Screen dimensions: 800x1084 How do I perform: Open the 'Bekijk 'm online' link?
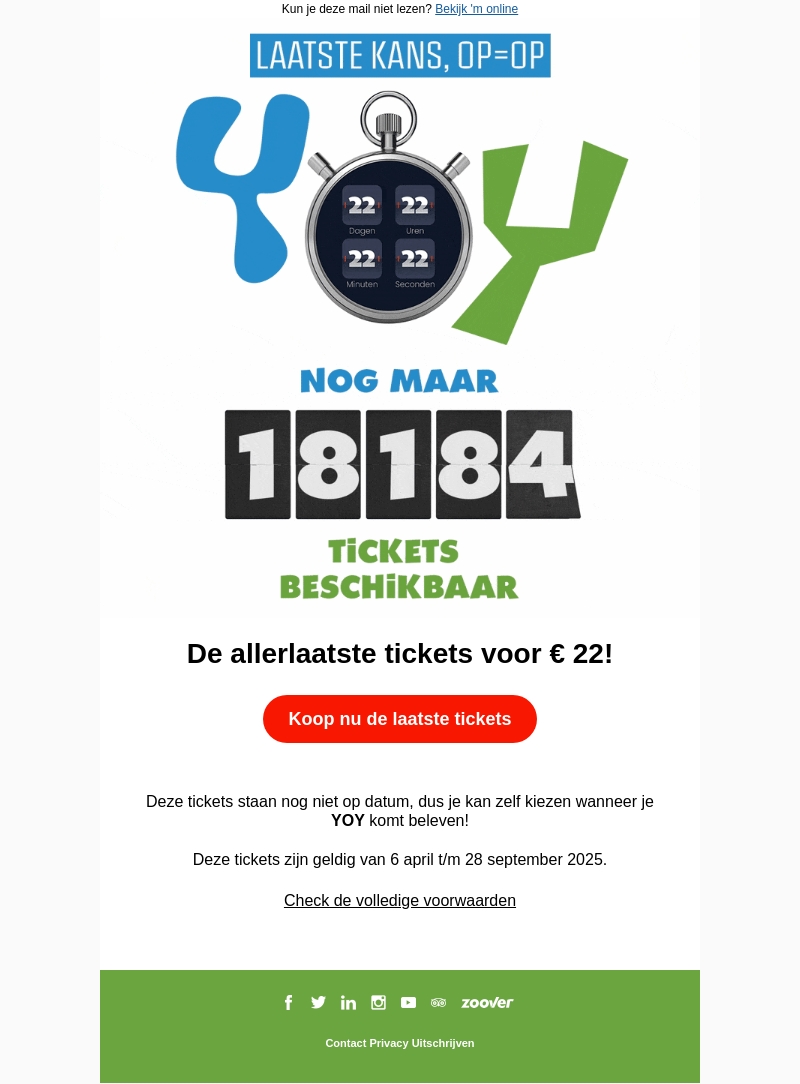click(476, 9)
